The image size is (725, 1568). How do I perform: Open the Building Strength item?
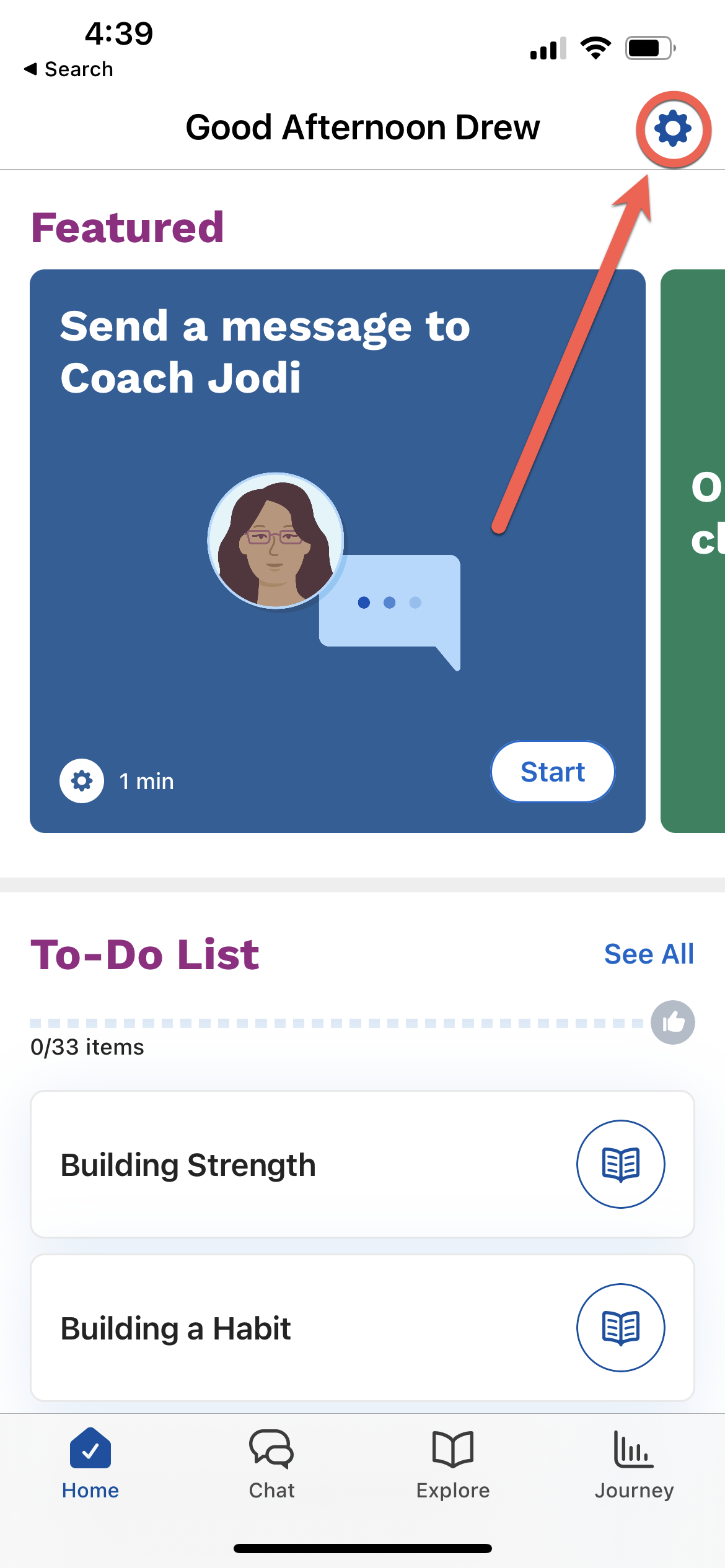tap(362, 1164)
